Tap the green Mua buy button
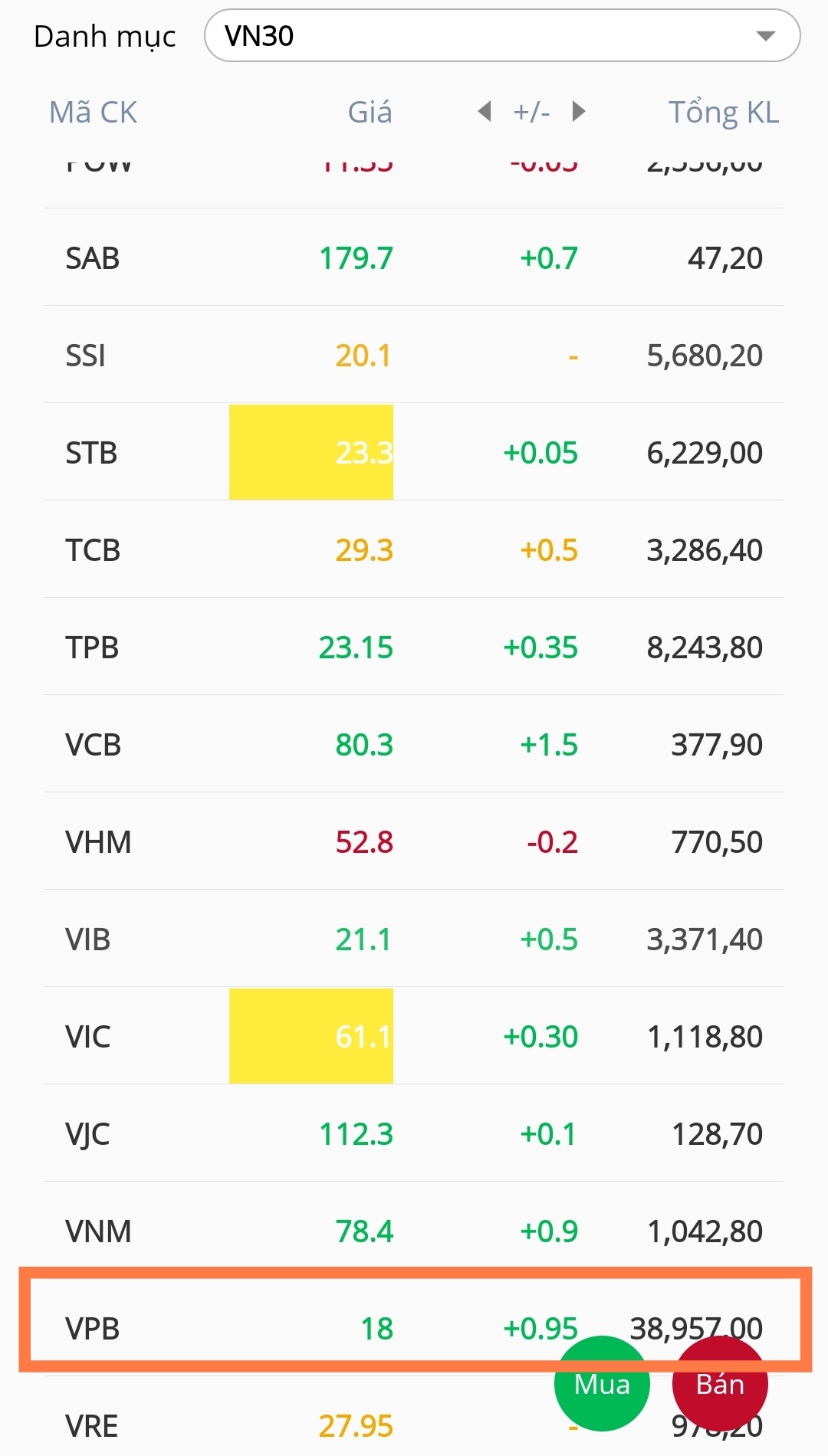 point(602,1384)
